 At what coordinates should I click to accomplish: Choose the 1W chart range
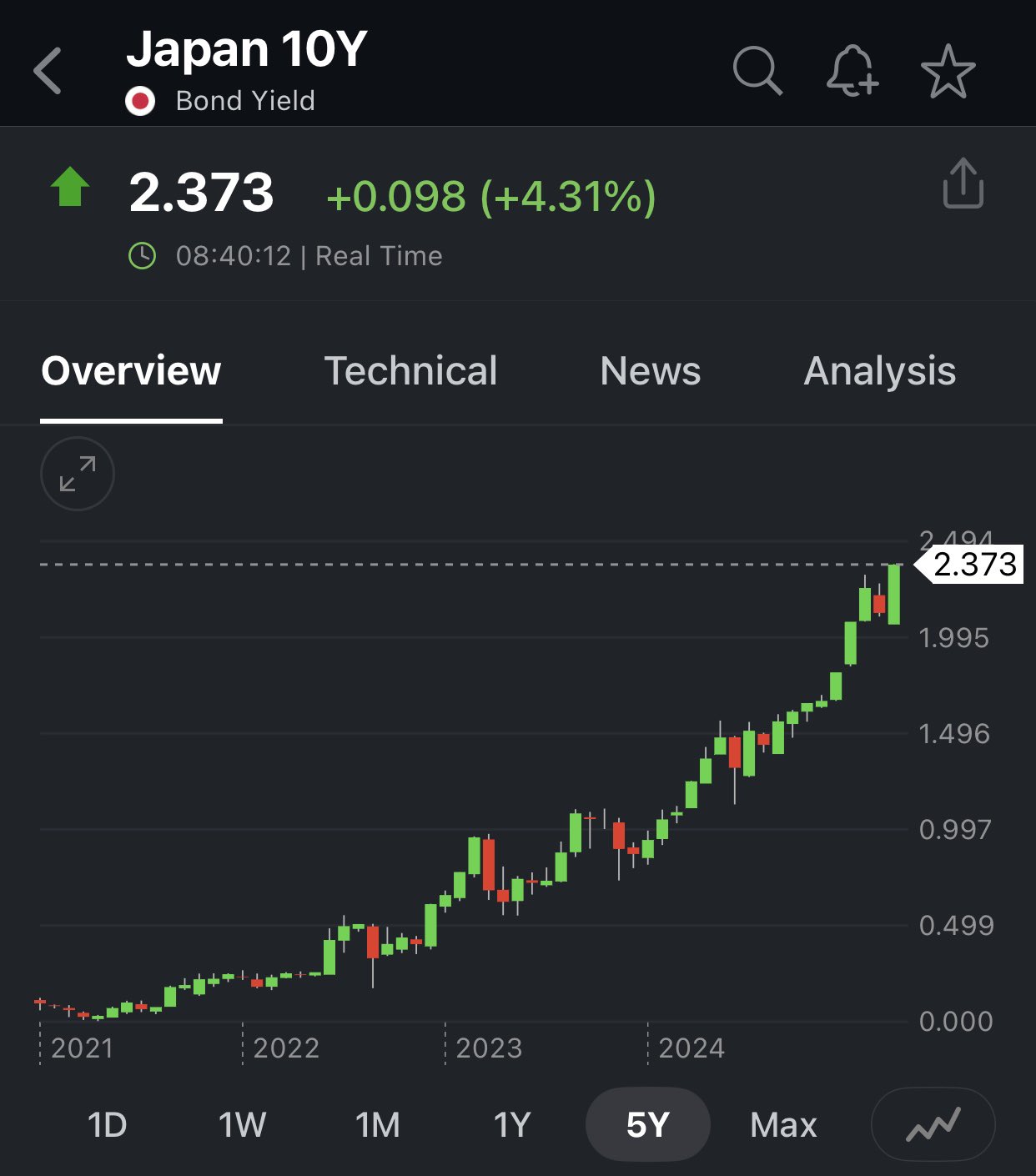click(x=242, y=1124)
